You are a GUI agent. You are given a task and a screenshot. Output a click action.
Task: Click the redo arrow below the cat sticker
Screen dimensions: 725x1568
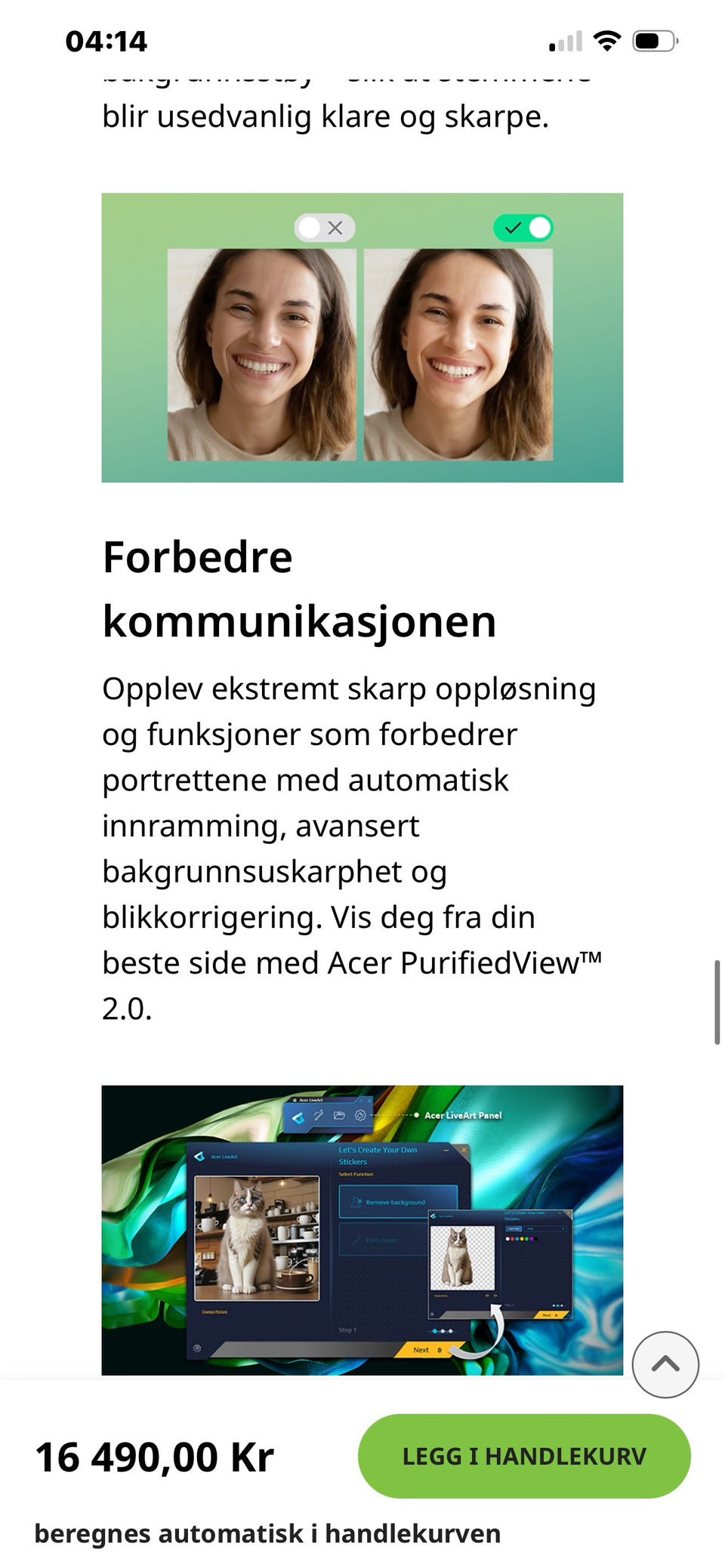(495, 1295)
